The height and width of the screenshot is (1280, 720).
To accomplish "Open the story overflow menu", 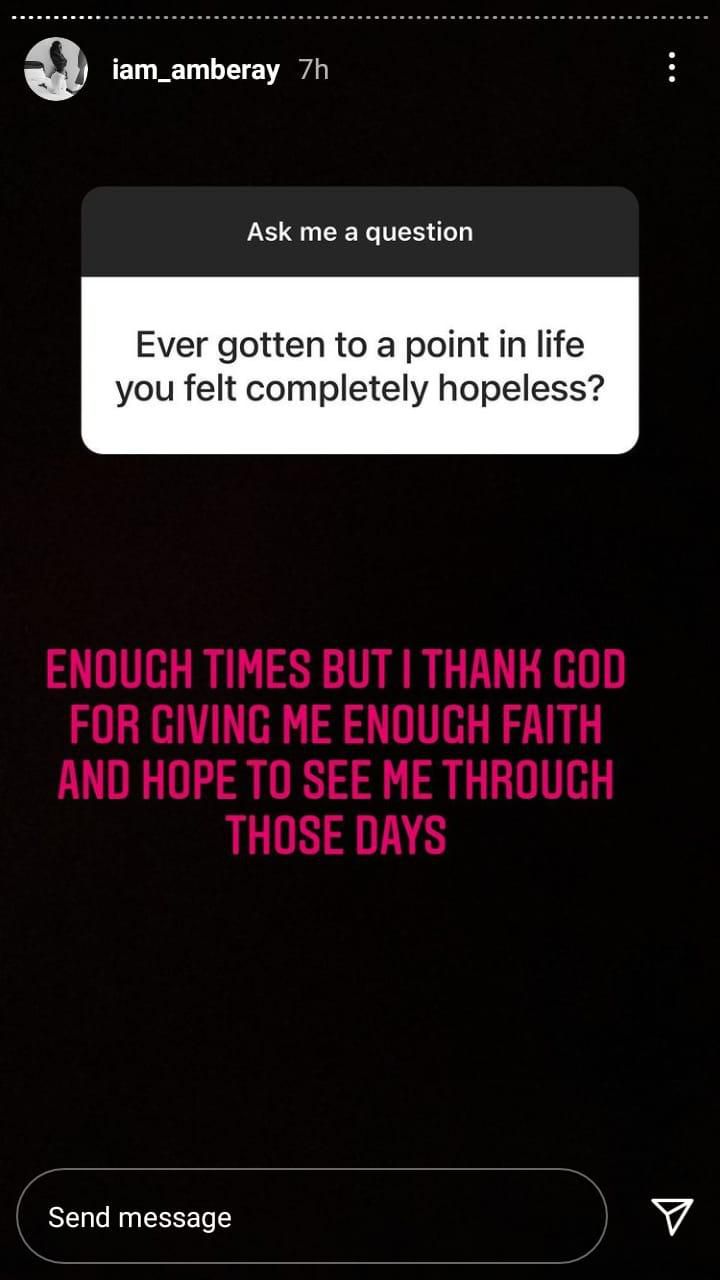I will (x=672, y=68).
